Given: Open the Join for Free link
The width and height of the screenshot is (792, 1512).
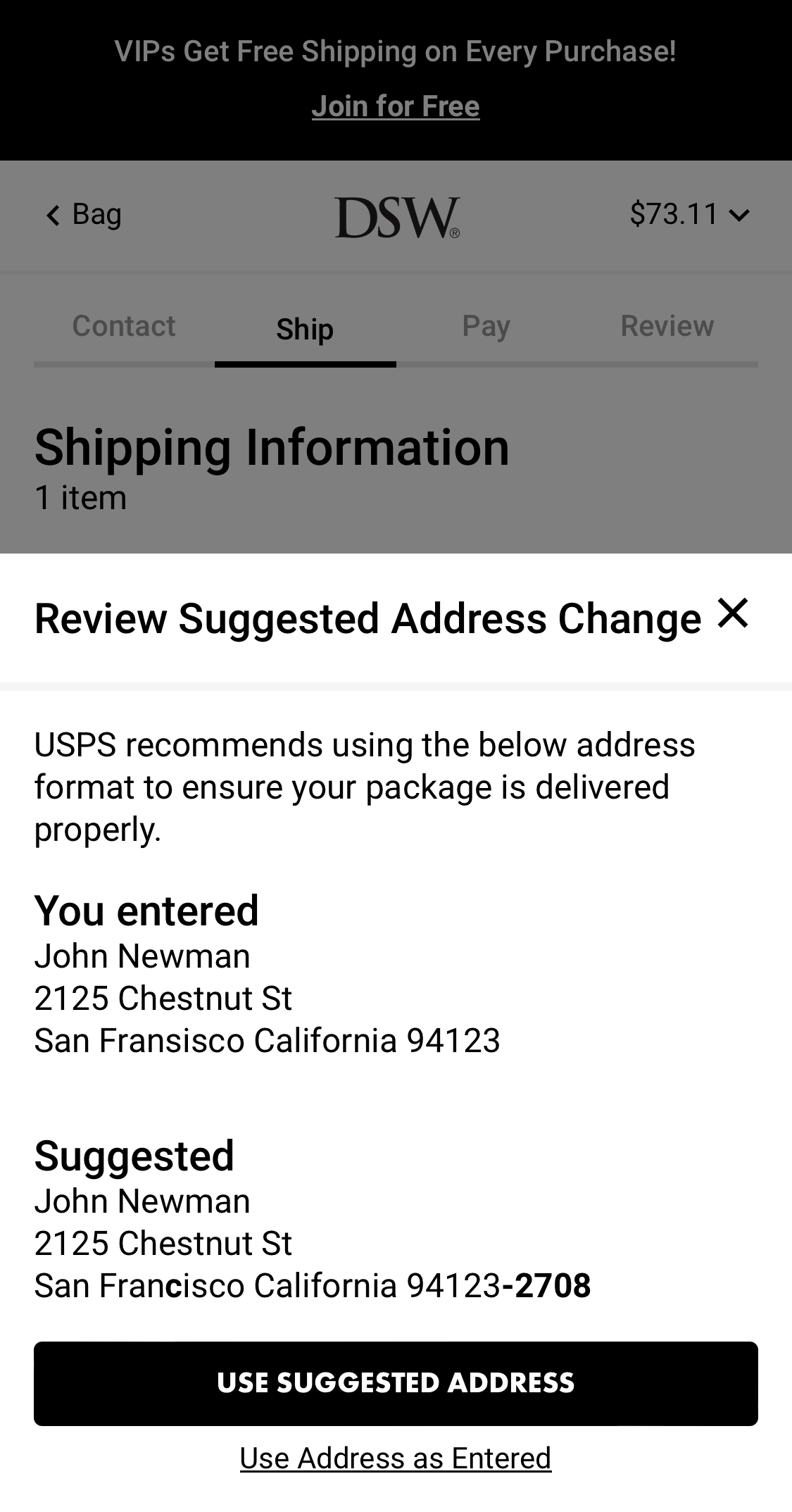Looking at the screenshot, I should click(396, 106).
